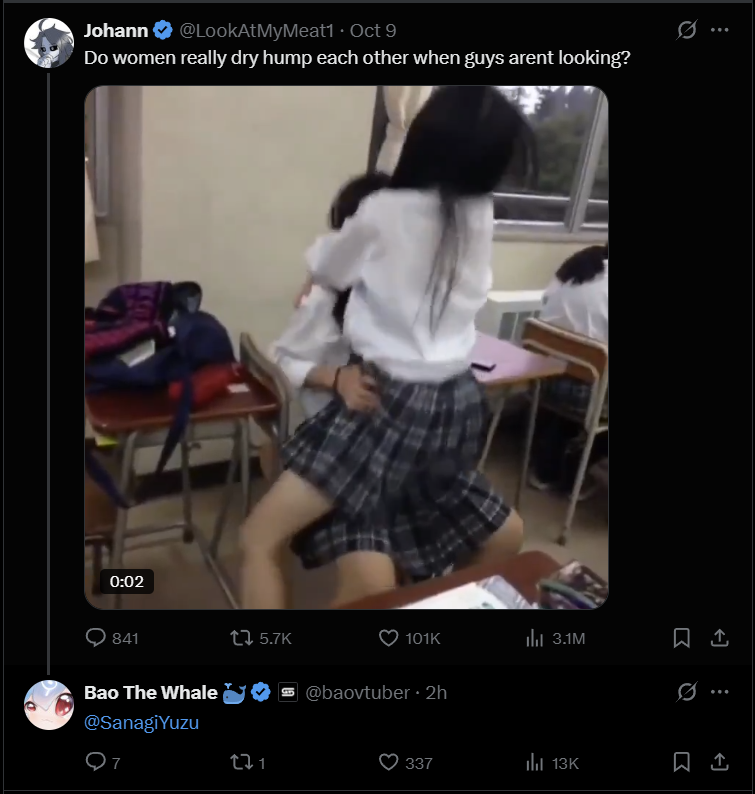Share Johann's post
The width and height of the screenshot is (755, 794).
719,638
